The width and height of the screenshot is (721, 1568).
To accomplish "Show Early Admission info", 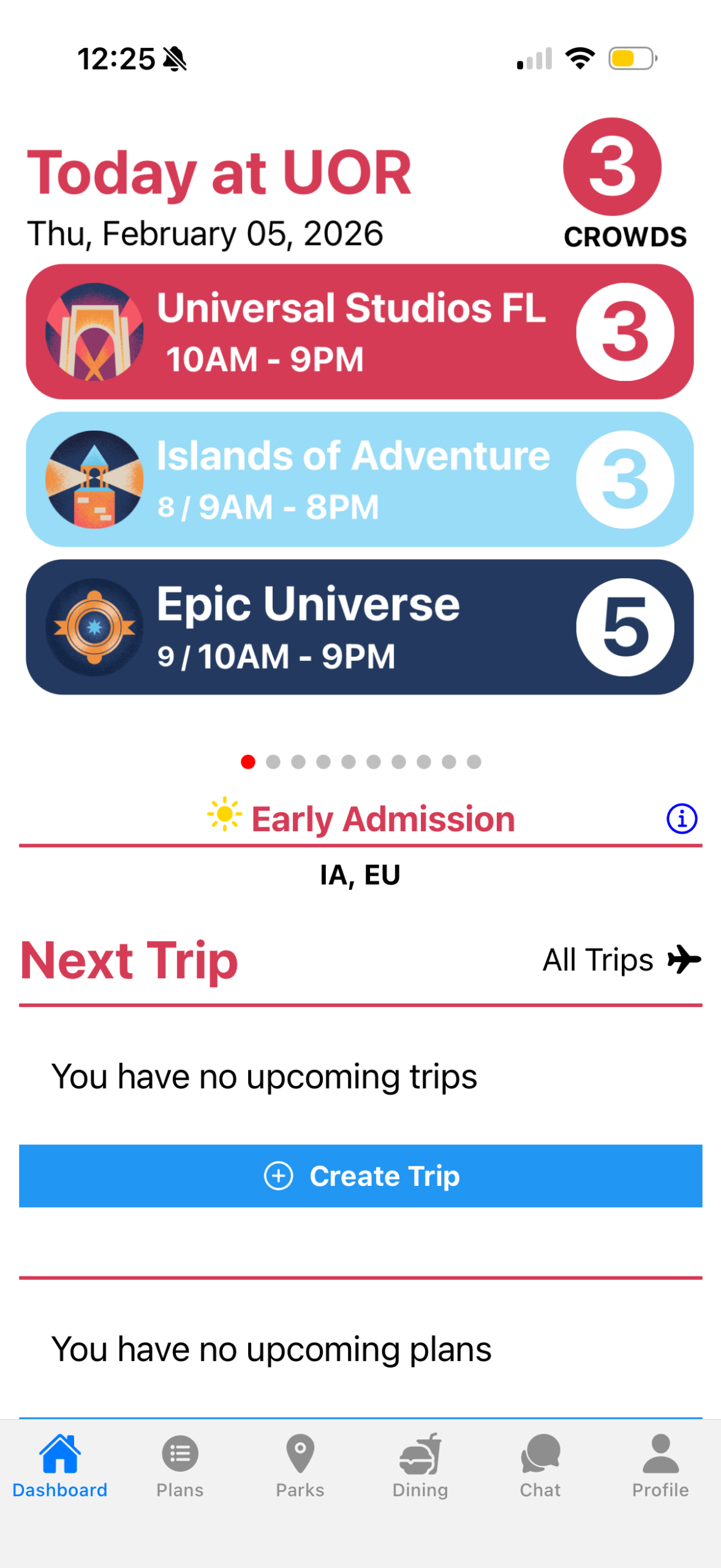I will point(681,818).
